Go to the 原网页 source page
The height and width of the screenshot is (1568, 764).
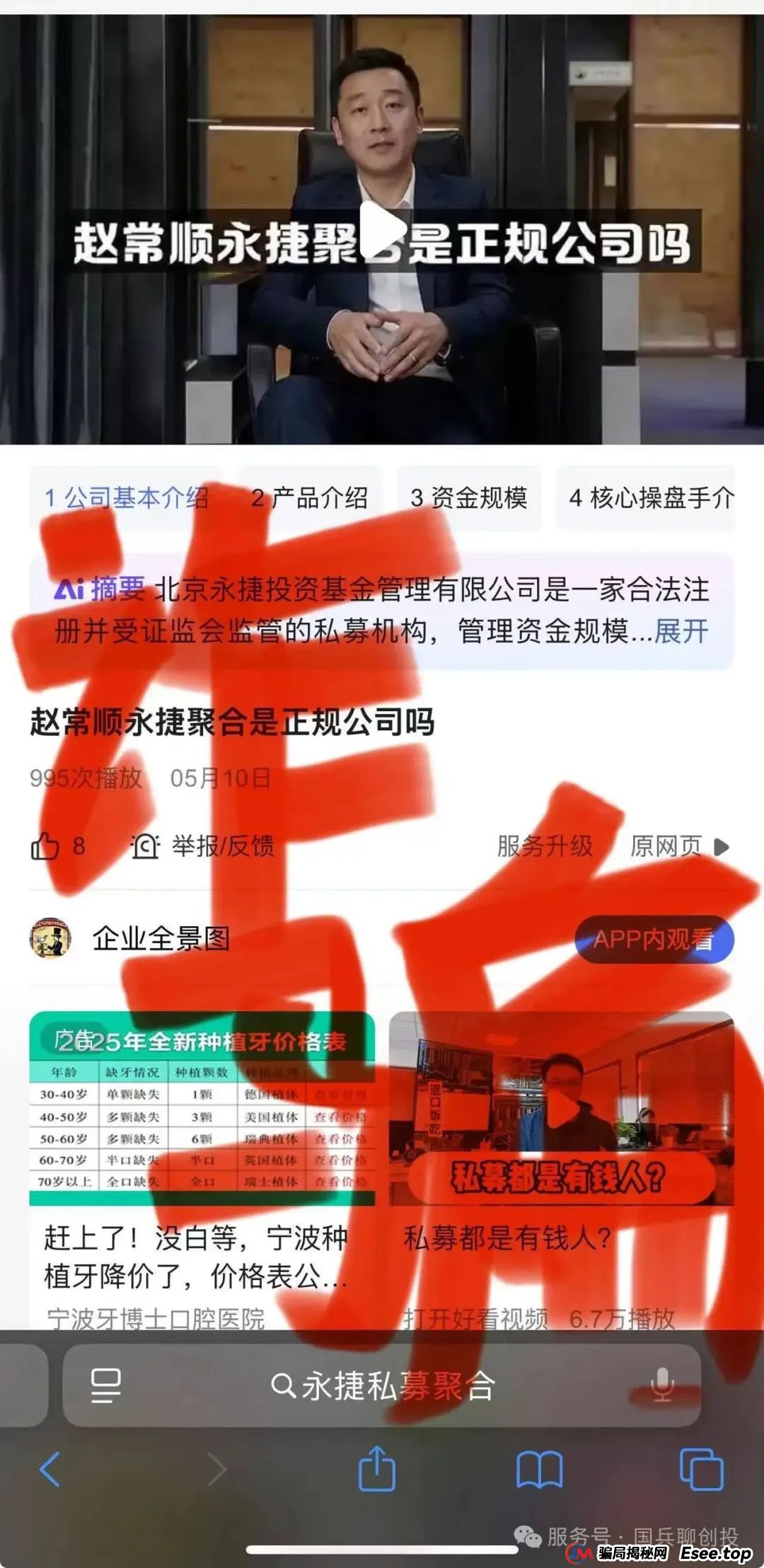click(x=679, y=846)
